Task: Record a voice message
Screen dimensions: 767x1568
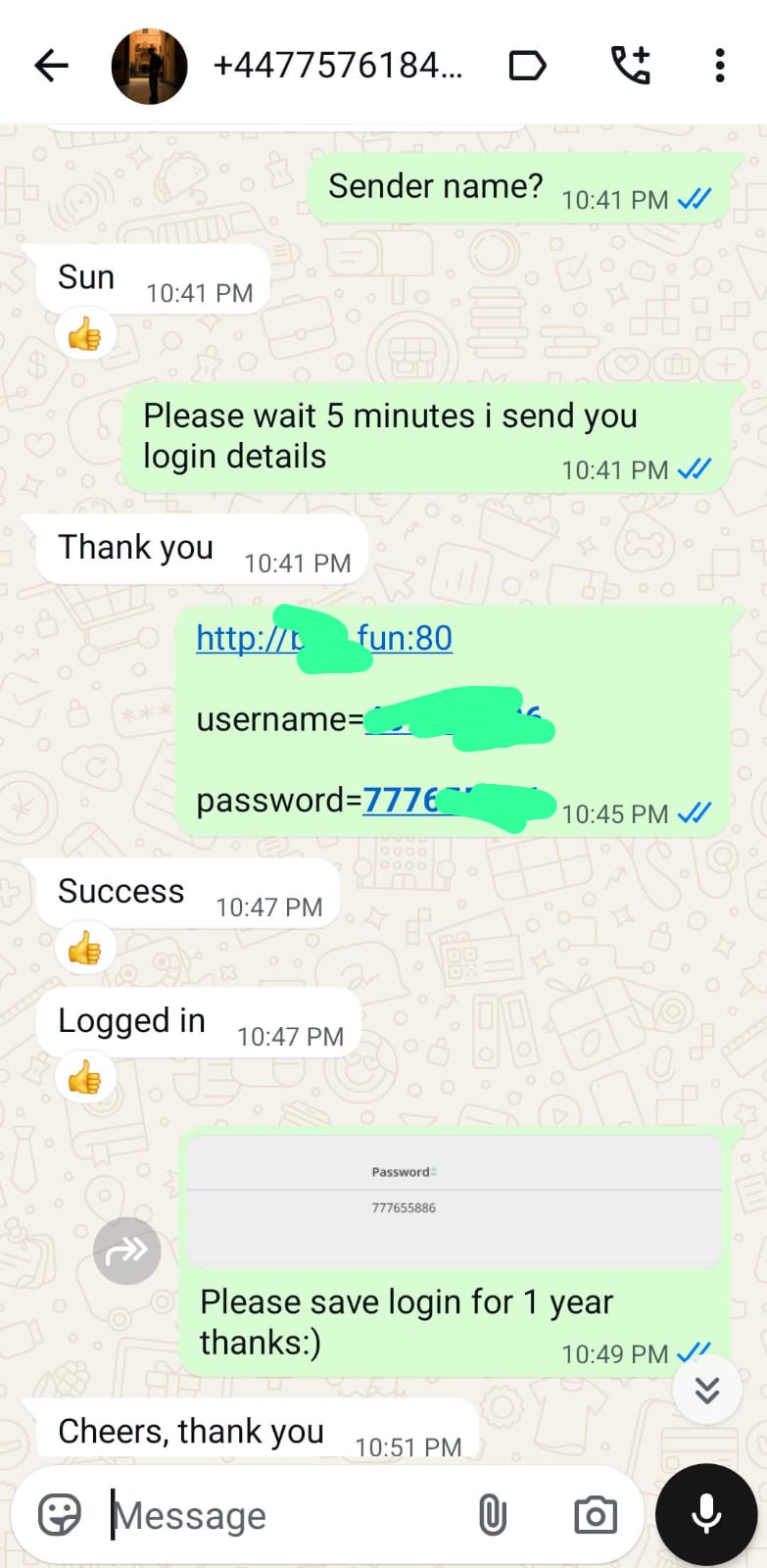Action: (x=706, y=1515)
